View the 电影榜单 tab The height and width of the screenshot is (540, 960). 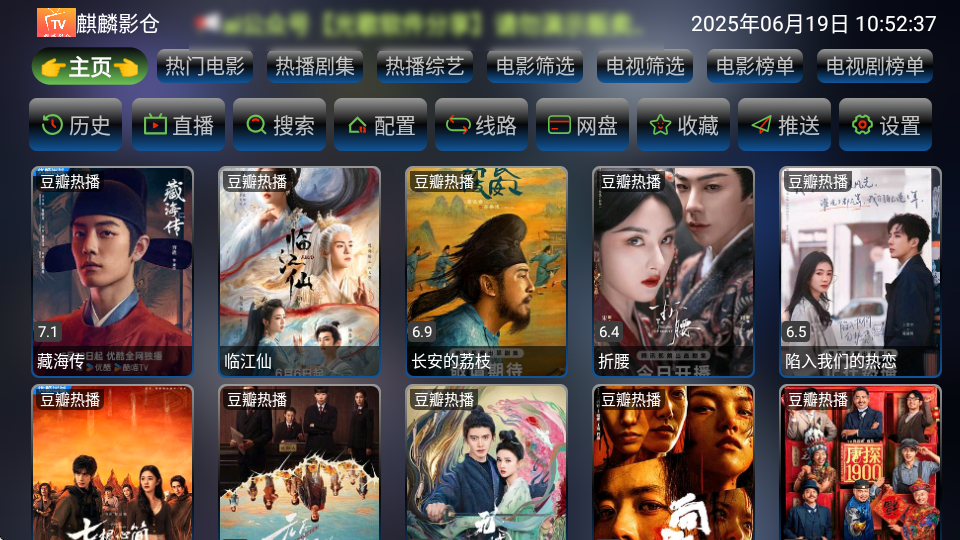click(x=755, y=67)
